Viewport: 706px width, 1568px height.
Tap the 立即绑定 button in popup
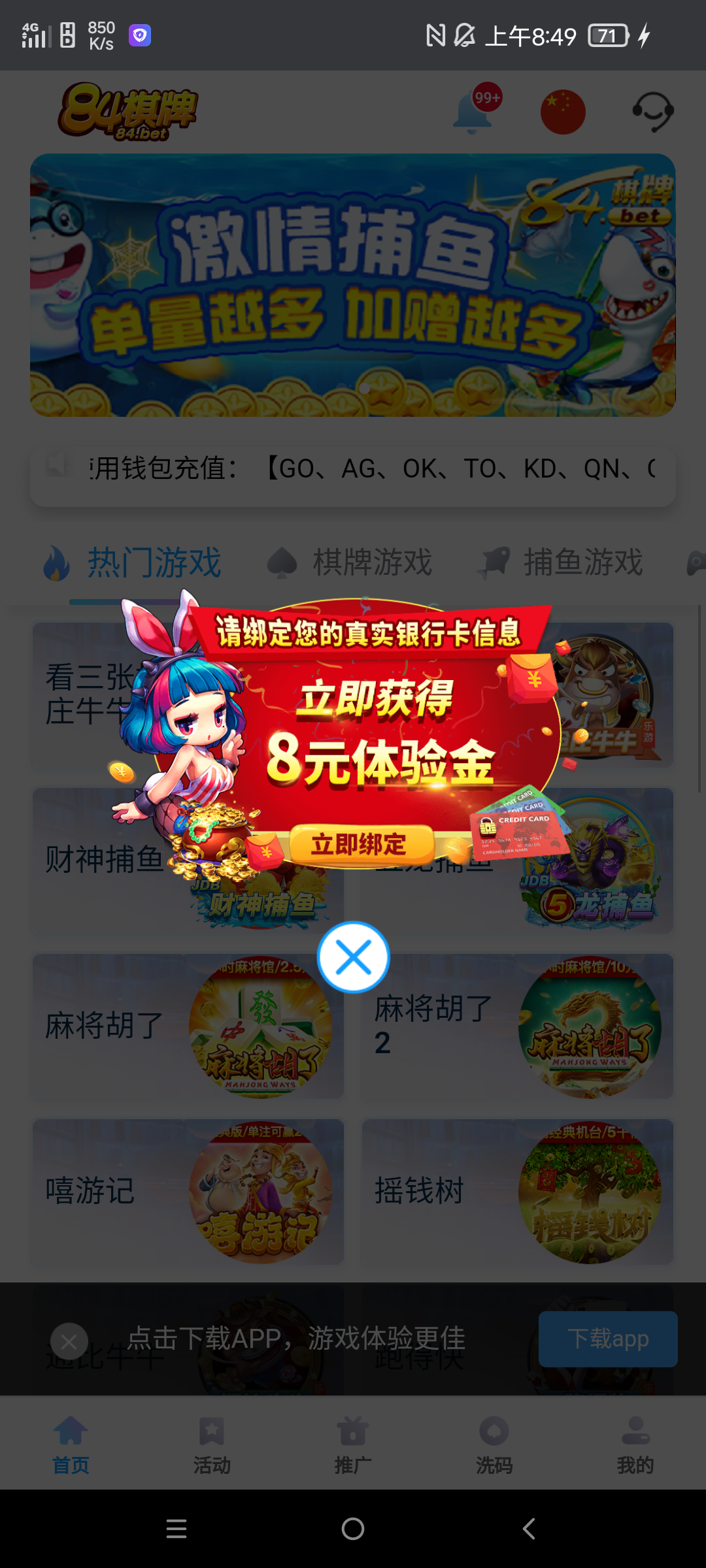tap(359, 845)
